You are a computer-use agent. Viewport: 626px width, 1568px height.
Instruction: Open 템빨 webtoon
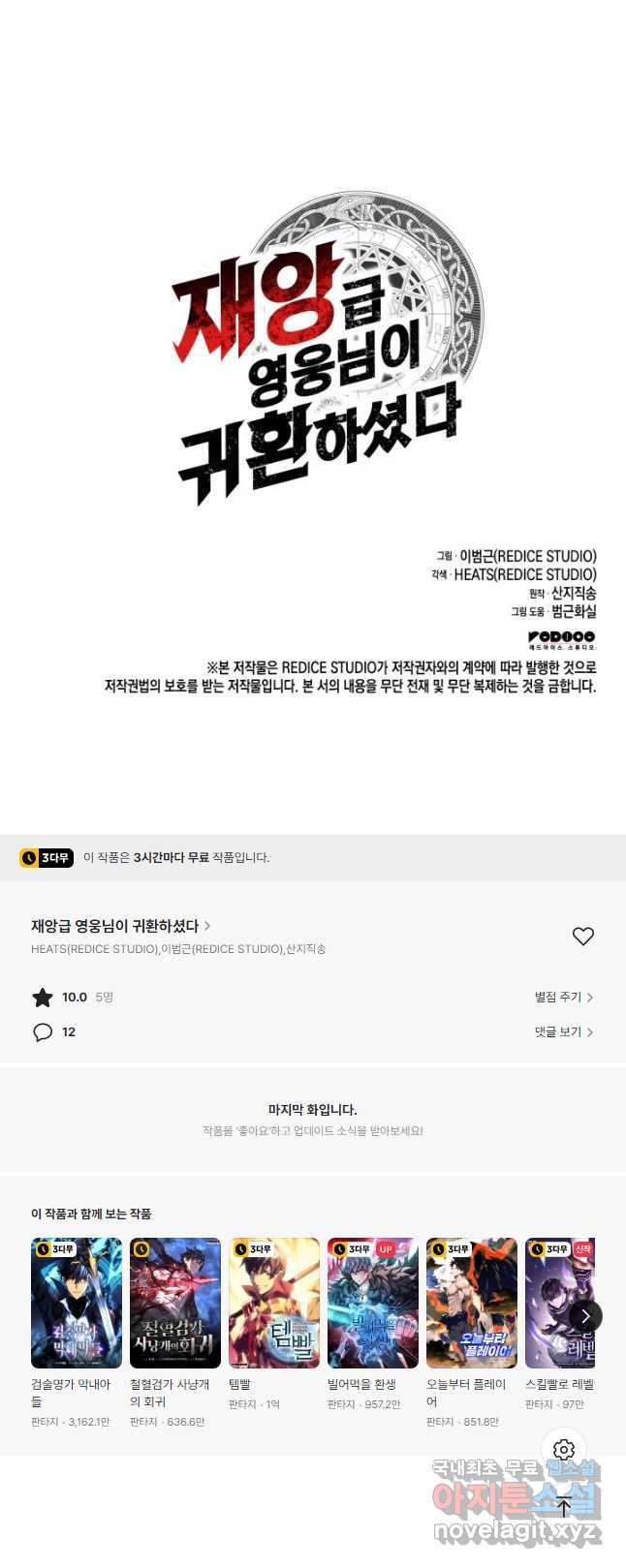point(274,1303)
